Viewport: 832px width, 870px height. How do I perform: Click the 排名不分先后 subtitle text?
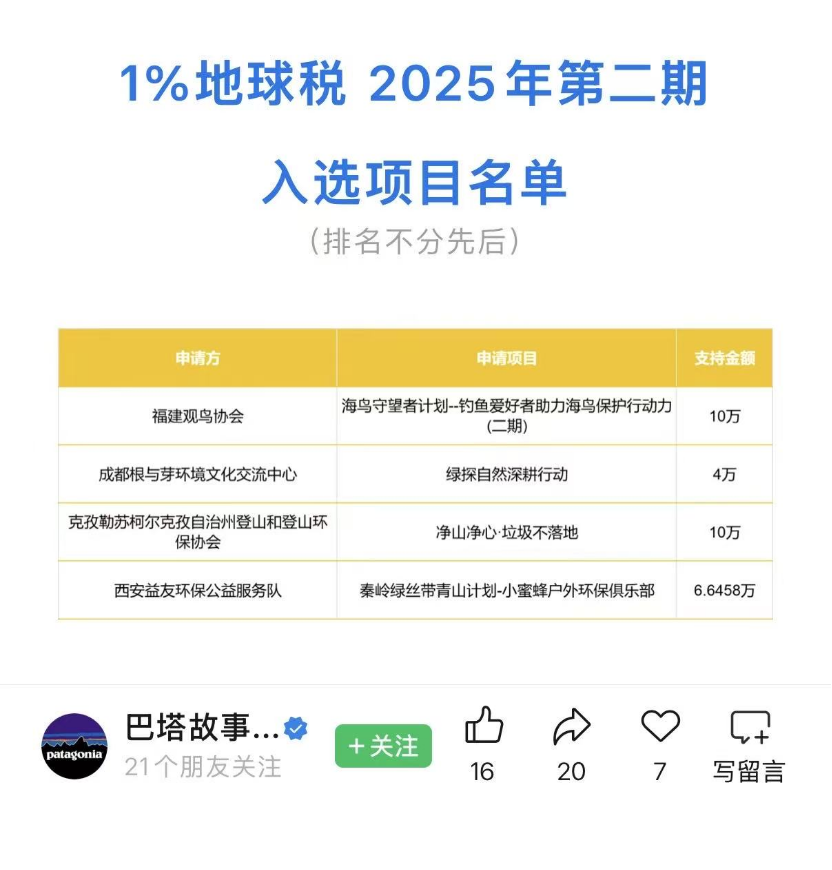tap(416, 243)
